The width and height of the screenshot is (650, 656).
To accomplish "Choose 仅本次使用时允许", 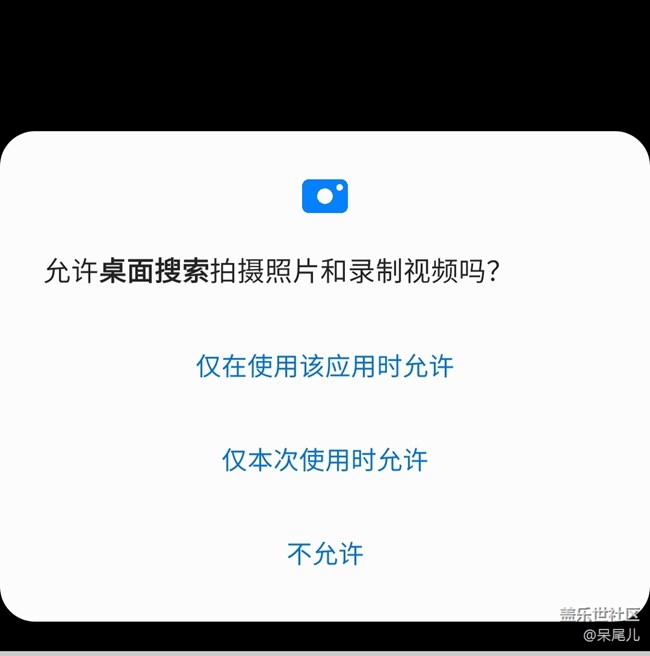I will (x=325, y=460).
